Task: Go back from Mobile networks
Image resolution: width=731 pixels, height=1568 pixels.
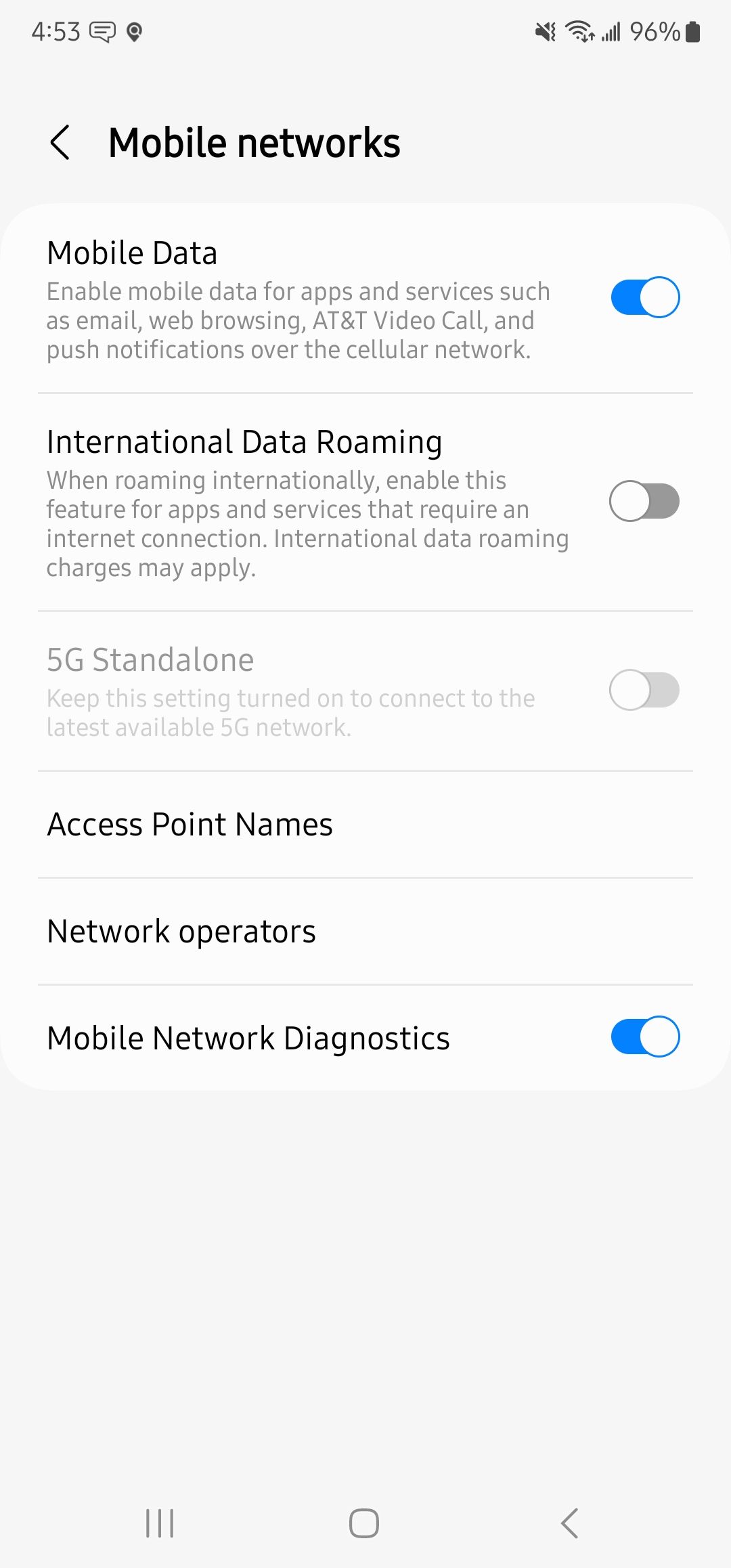Action: click(60, 143)
